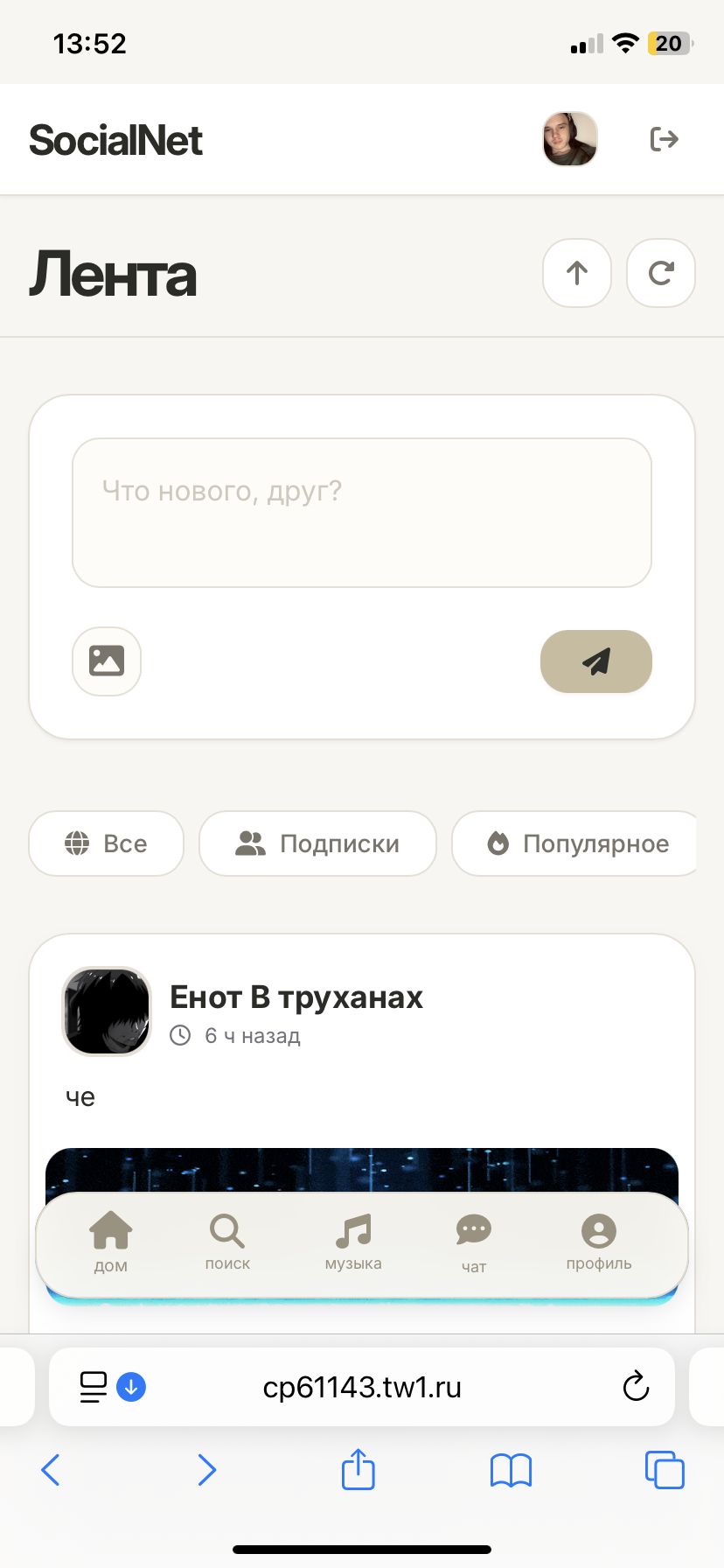724x1568 pixels.
Task: Switch to the "музыка" tab
Action: tap(353, 1241)
